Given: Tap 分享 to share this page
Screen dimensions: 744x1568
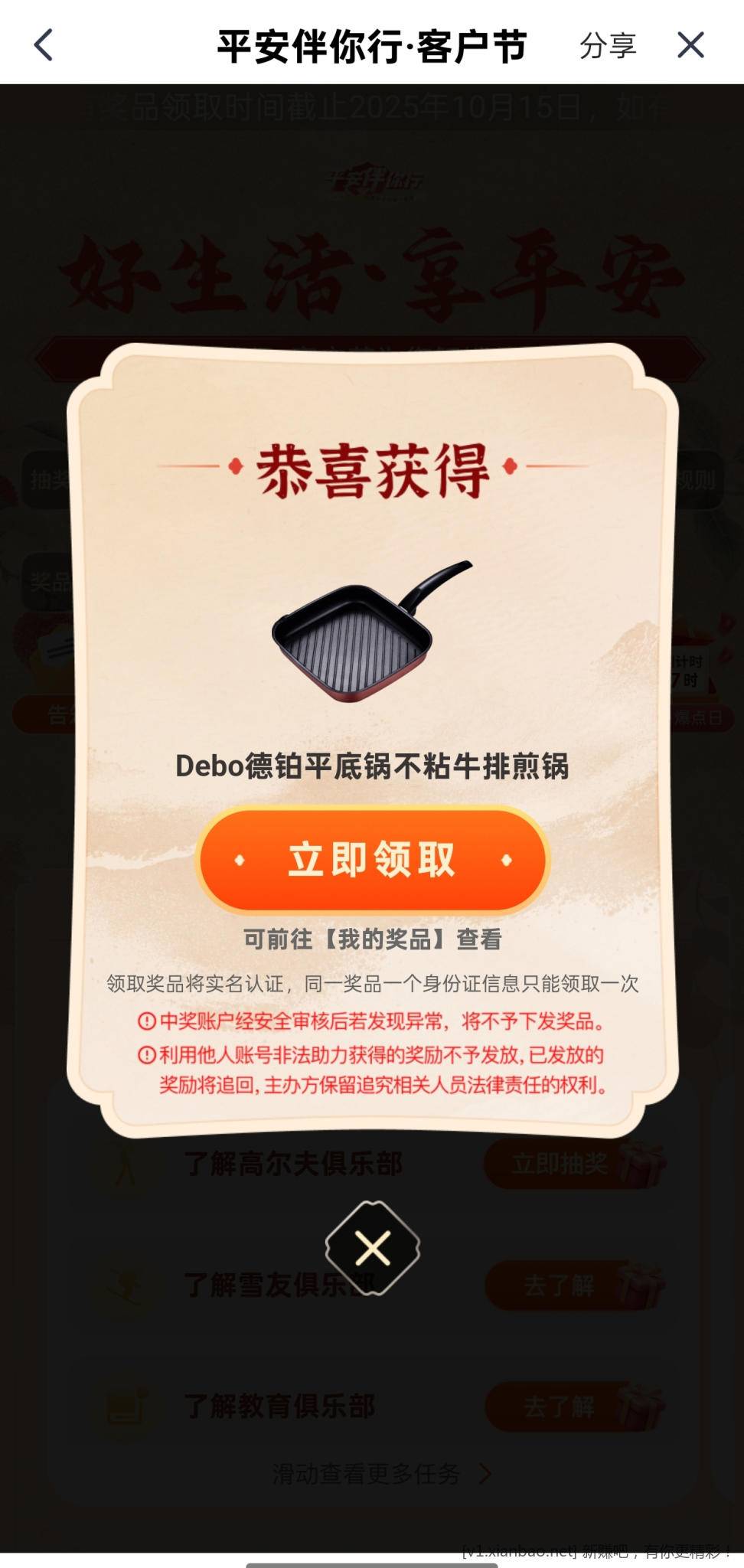Looking at the screenshot, I should coord(607,46).
